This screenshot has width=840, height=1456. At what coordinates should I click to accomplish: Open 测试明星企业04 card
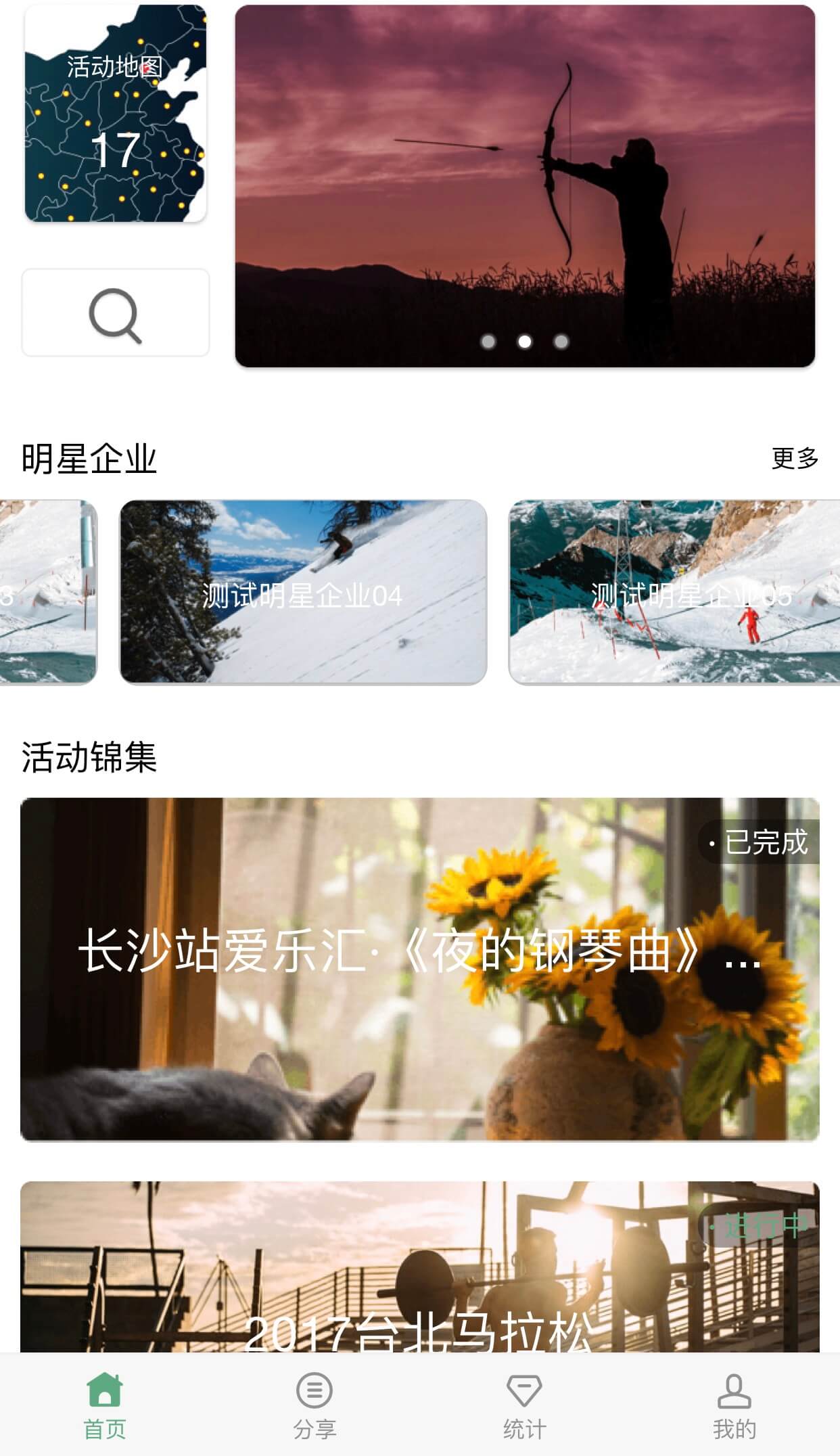(x=303, y=593)
